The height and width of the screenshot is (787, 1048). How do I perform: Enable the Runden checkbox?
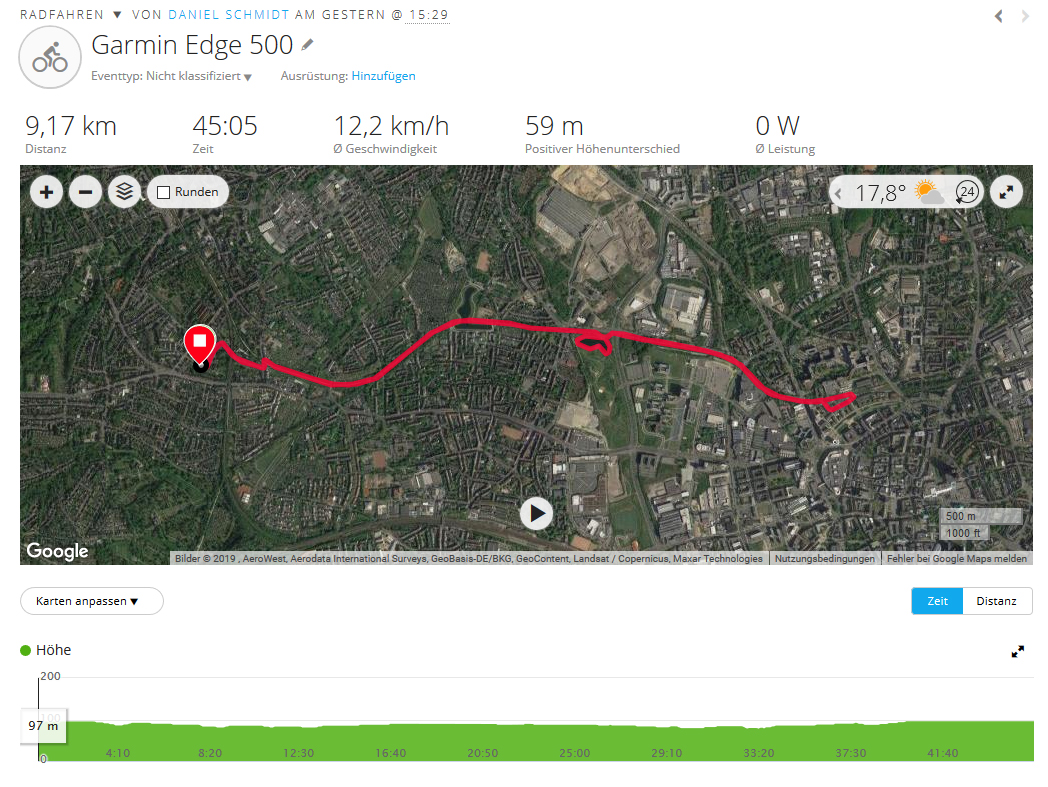coord(164,192)
